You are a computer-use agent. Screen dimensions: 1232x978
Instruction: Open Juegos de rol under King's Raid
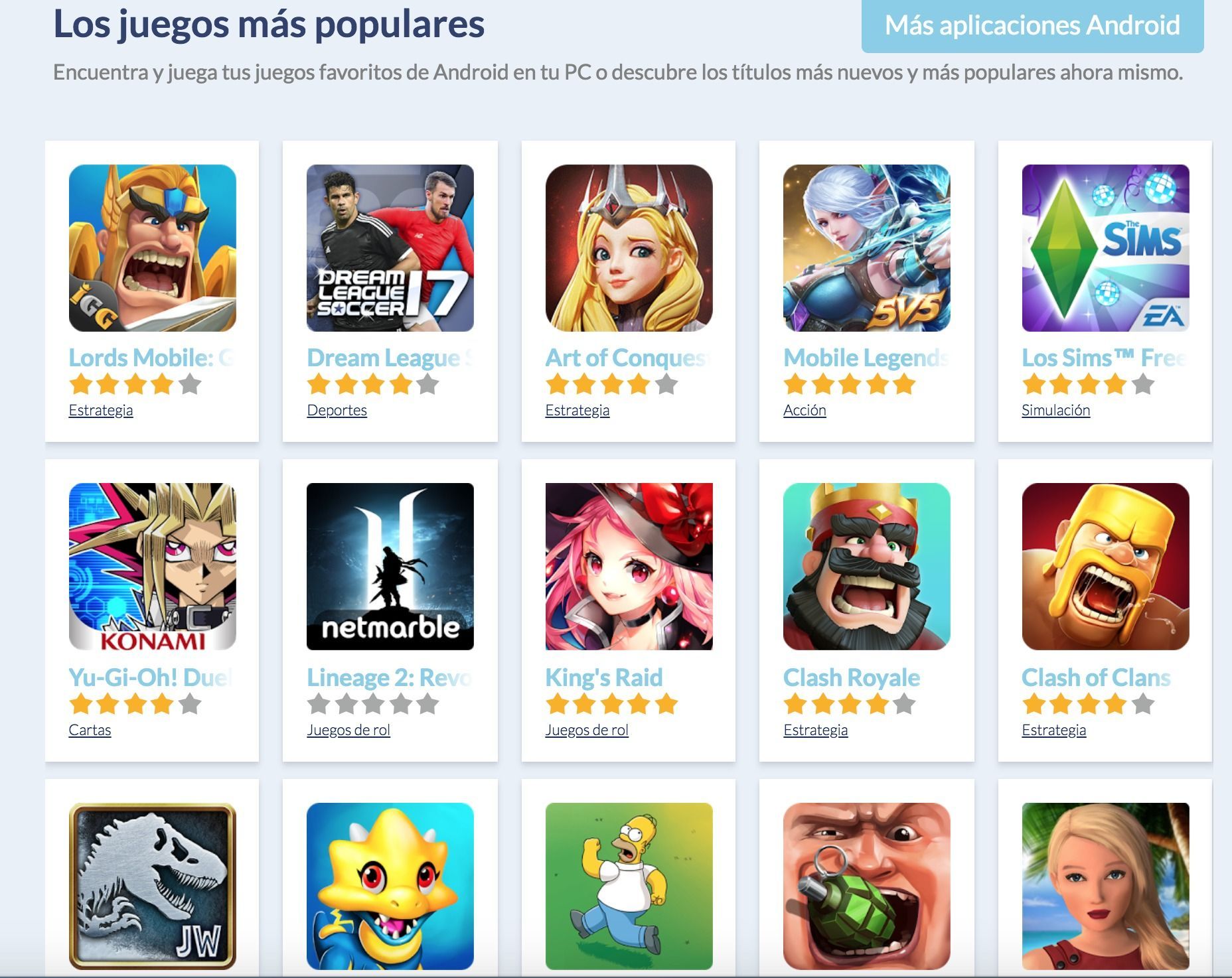coord(586,731)
